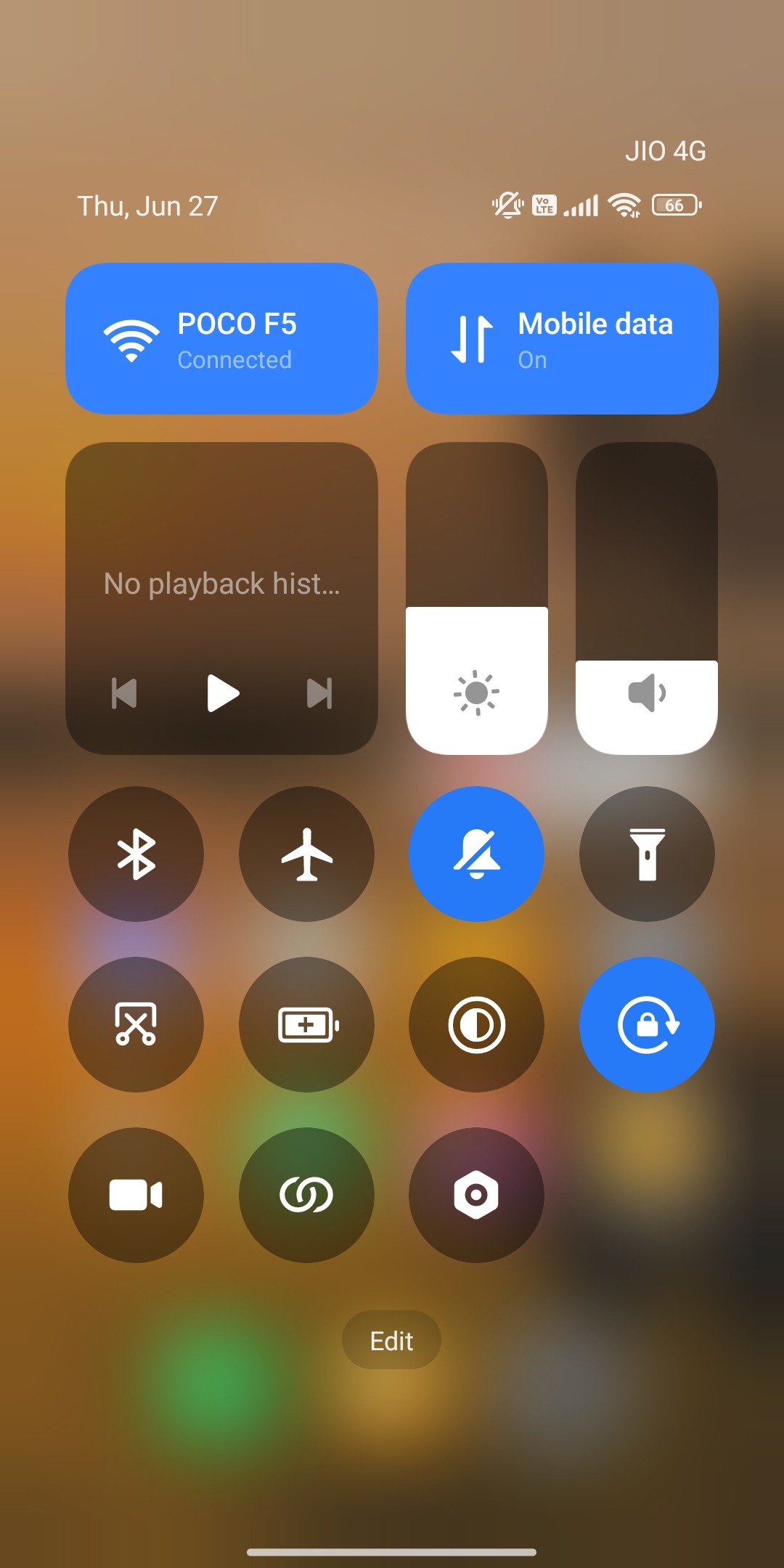Switch on the flashlight
This screenshot has height=1568, width=784.
coord(647,854)
